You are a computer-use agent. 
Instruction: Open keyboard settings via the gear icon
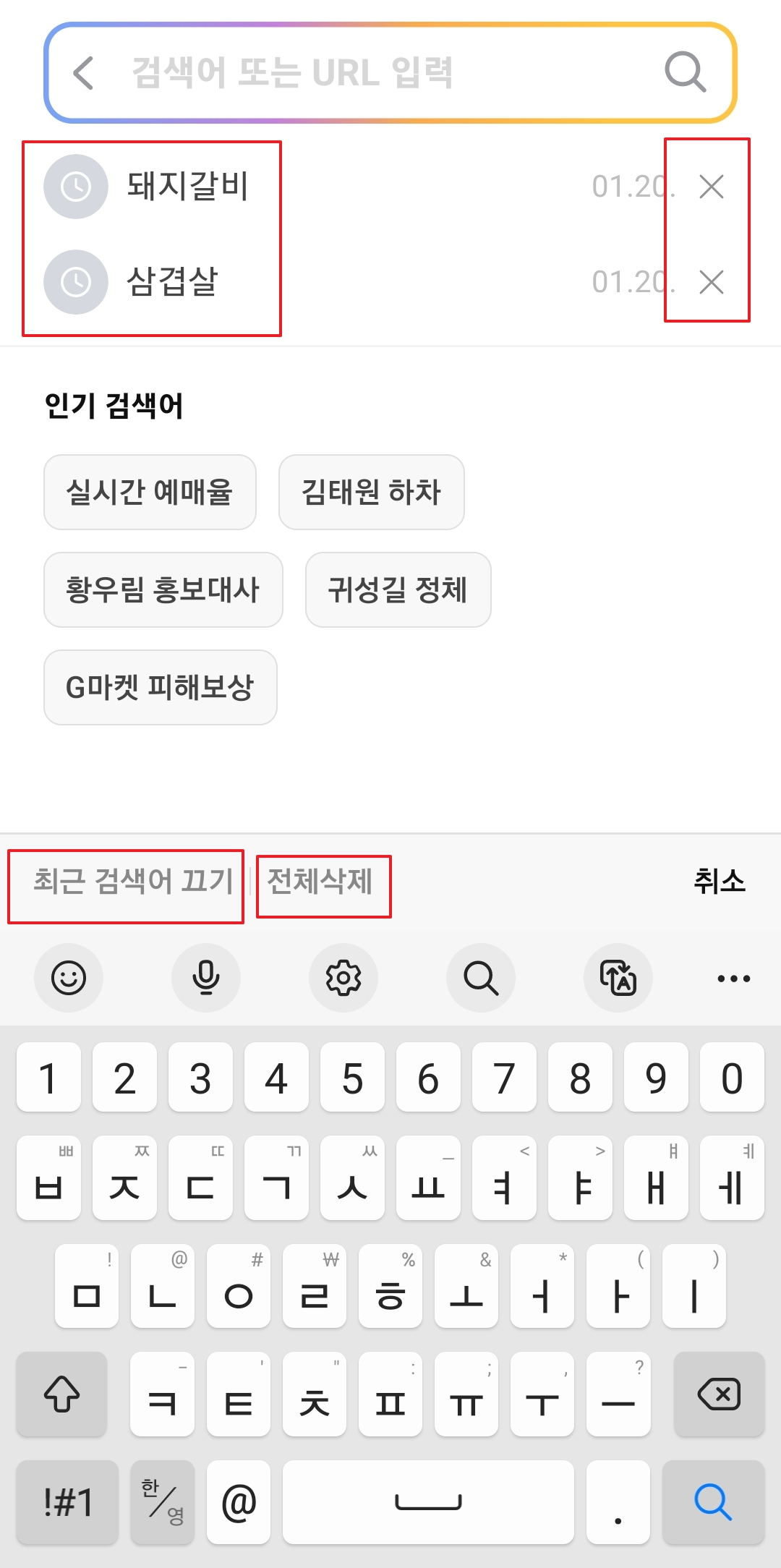(x=343, y=978)
